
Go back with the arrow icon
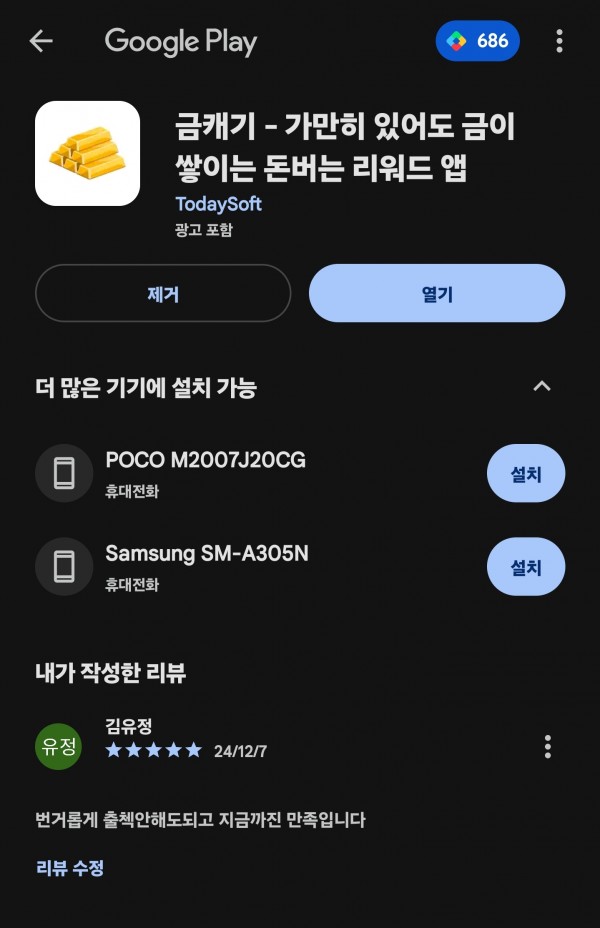pos(41,41)
